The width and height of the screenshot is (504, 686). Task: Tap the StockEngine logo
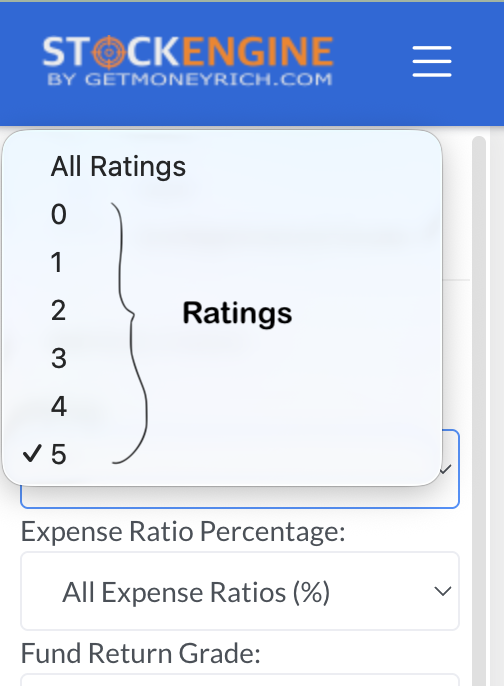[188, 60]
